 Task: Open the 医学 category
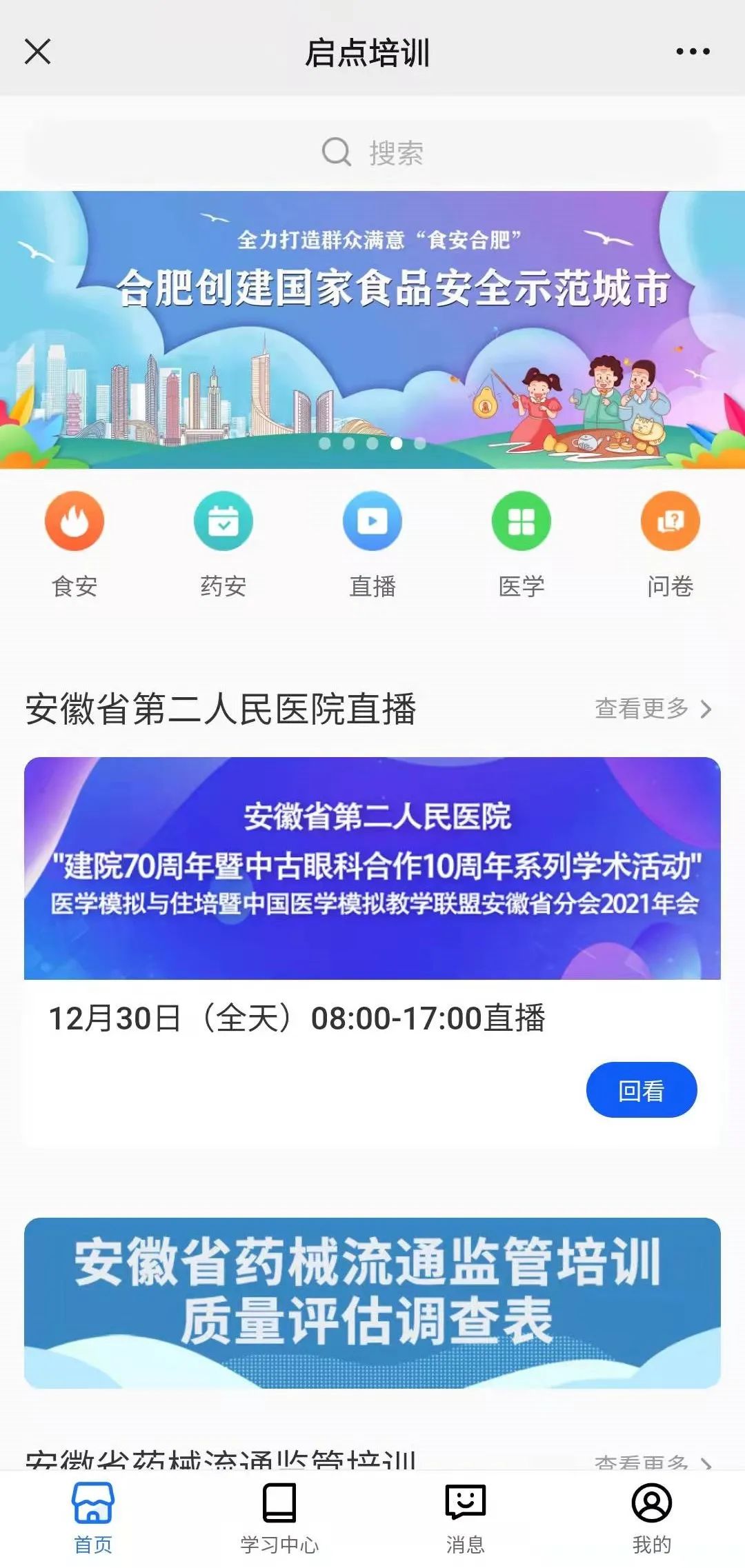[x=521, y=543]
